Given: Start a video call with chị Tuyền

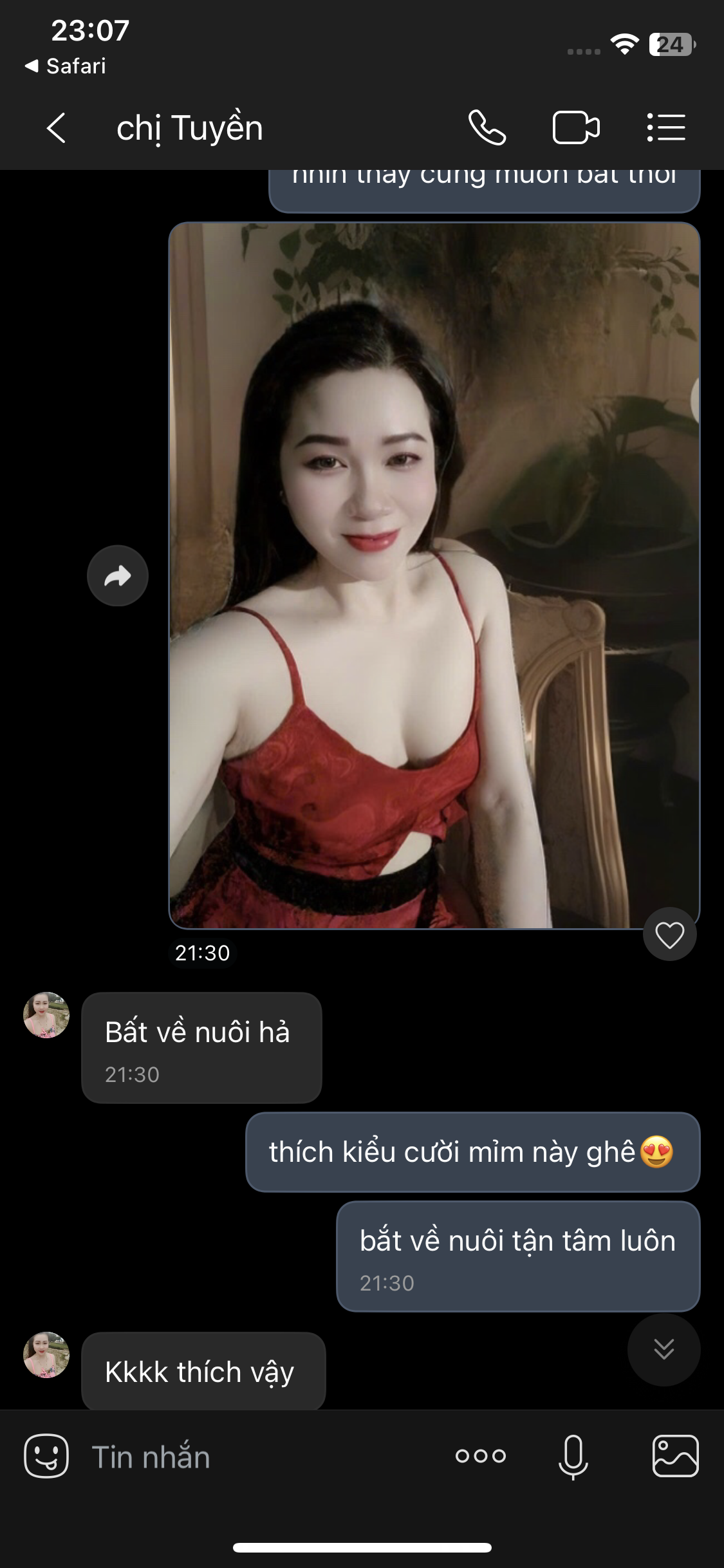Looking at the screenshot, I should tap(575, 127).
